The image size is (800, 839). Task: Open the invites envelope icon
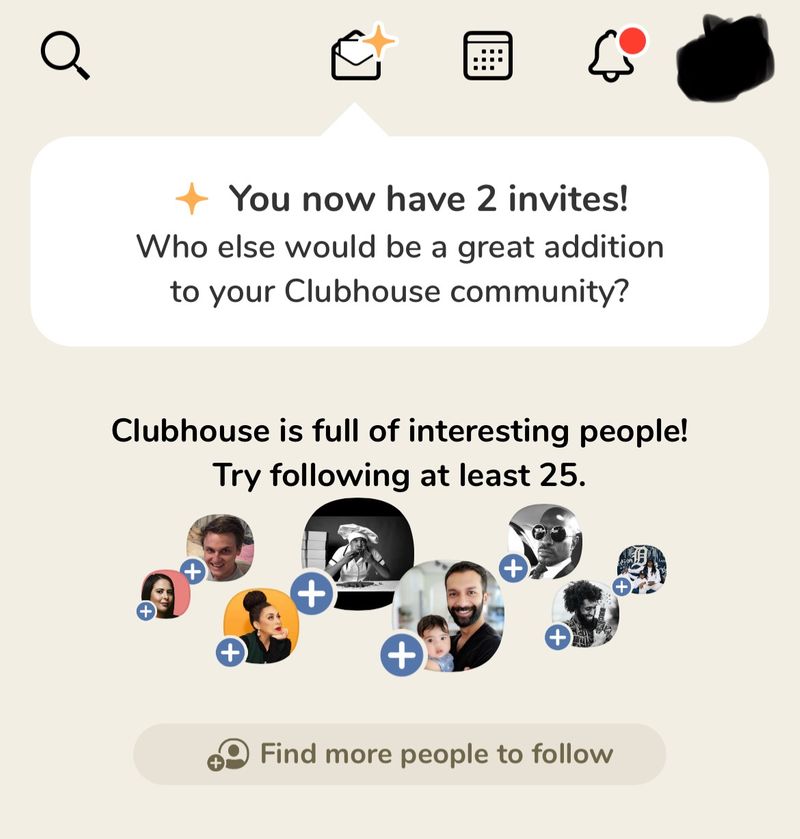358,55
